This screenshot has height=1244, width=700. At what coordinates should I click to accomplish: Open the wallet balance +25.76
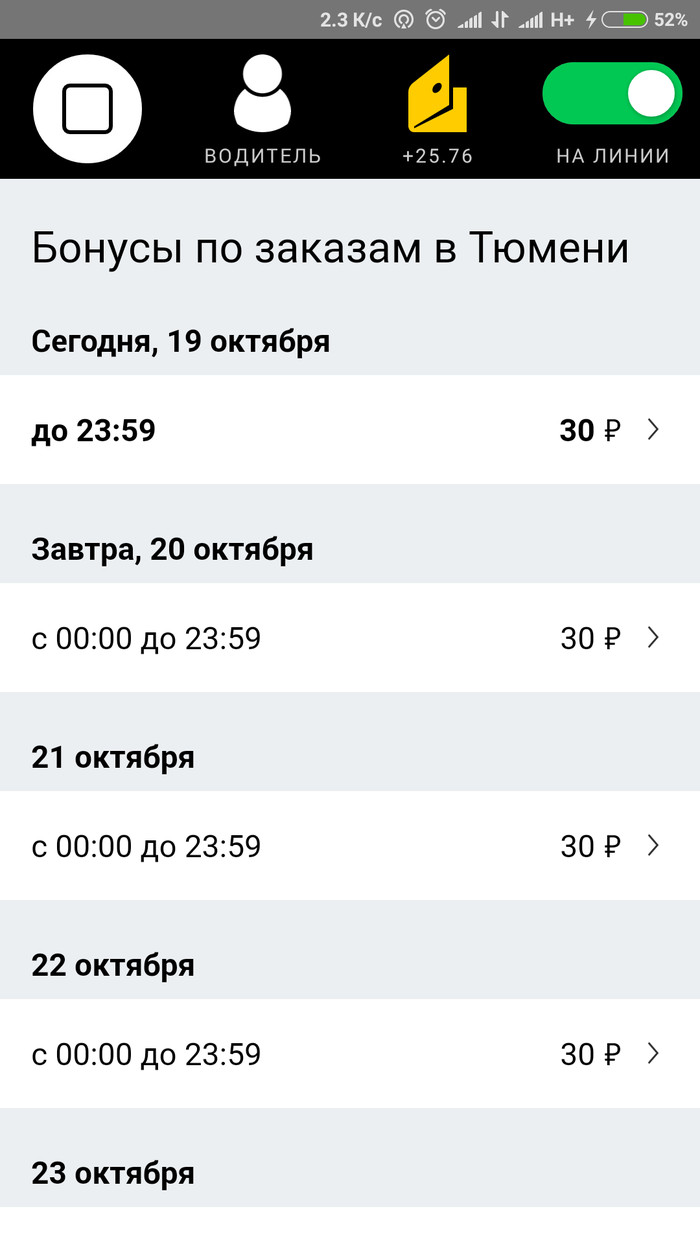pyautogui.click(x=437, y=109)
